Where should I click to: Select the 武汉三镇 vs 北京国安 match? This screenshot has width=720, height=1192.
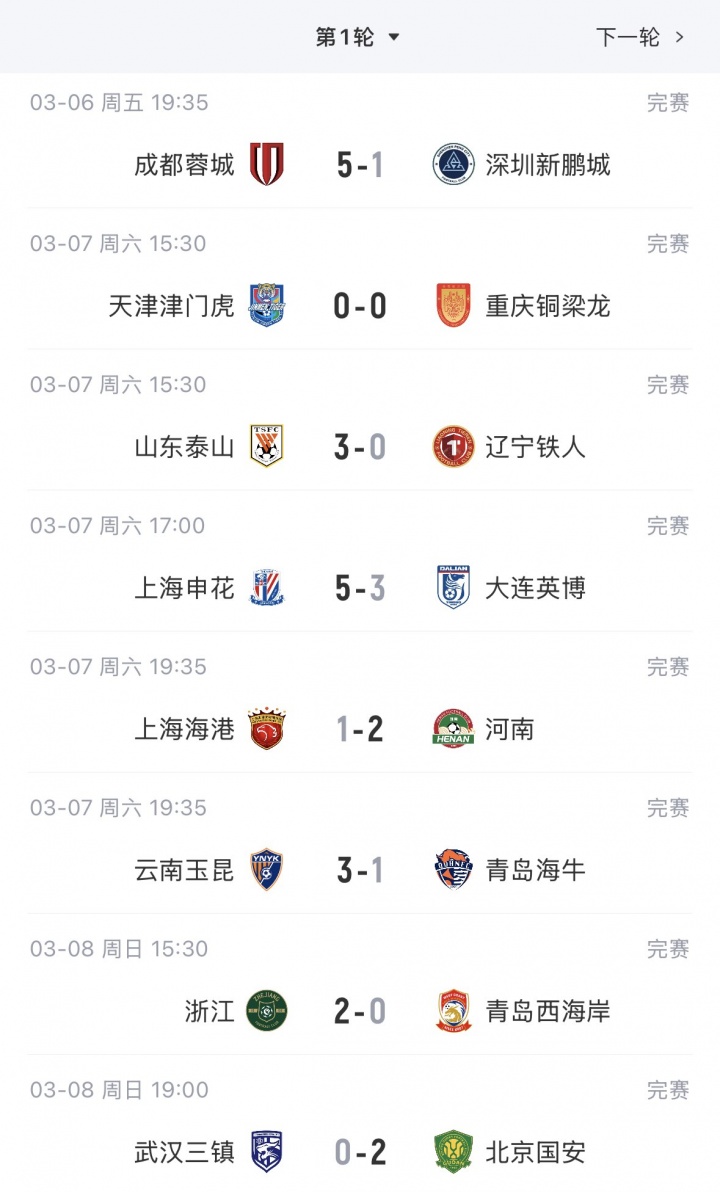coord(360,1151)
